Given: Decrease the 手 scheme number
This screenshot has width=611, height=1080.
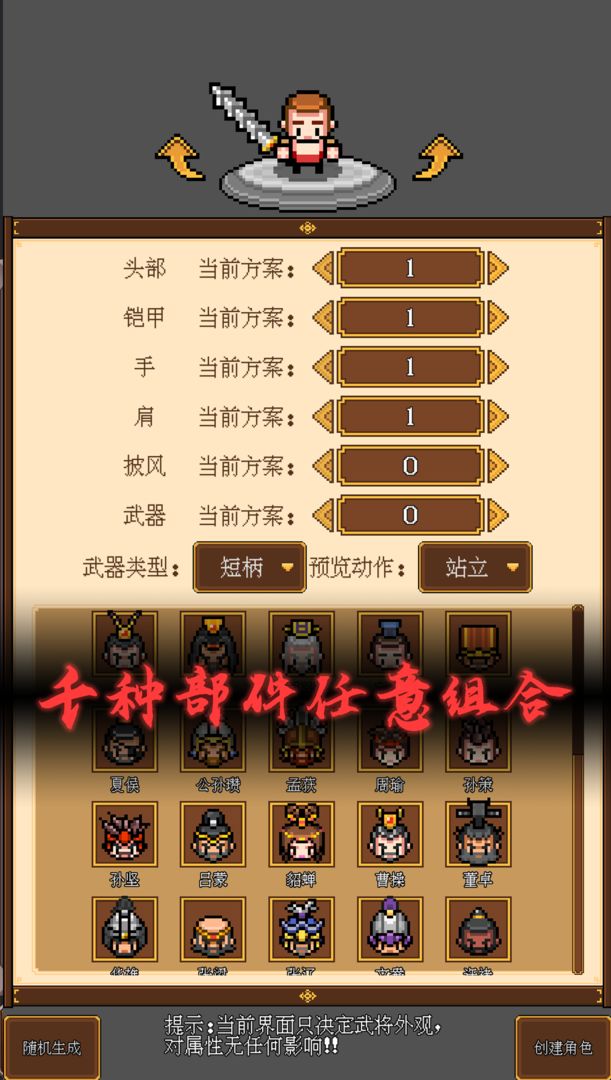Looking at the screenshot, I should click(x=323, y=367).
